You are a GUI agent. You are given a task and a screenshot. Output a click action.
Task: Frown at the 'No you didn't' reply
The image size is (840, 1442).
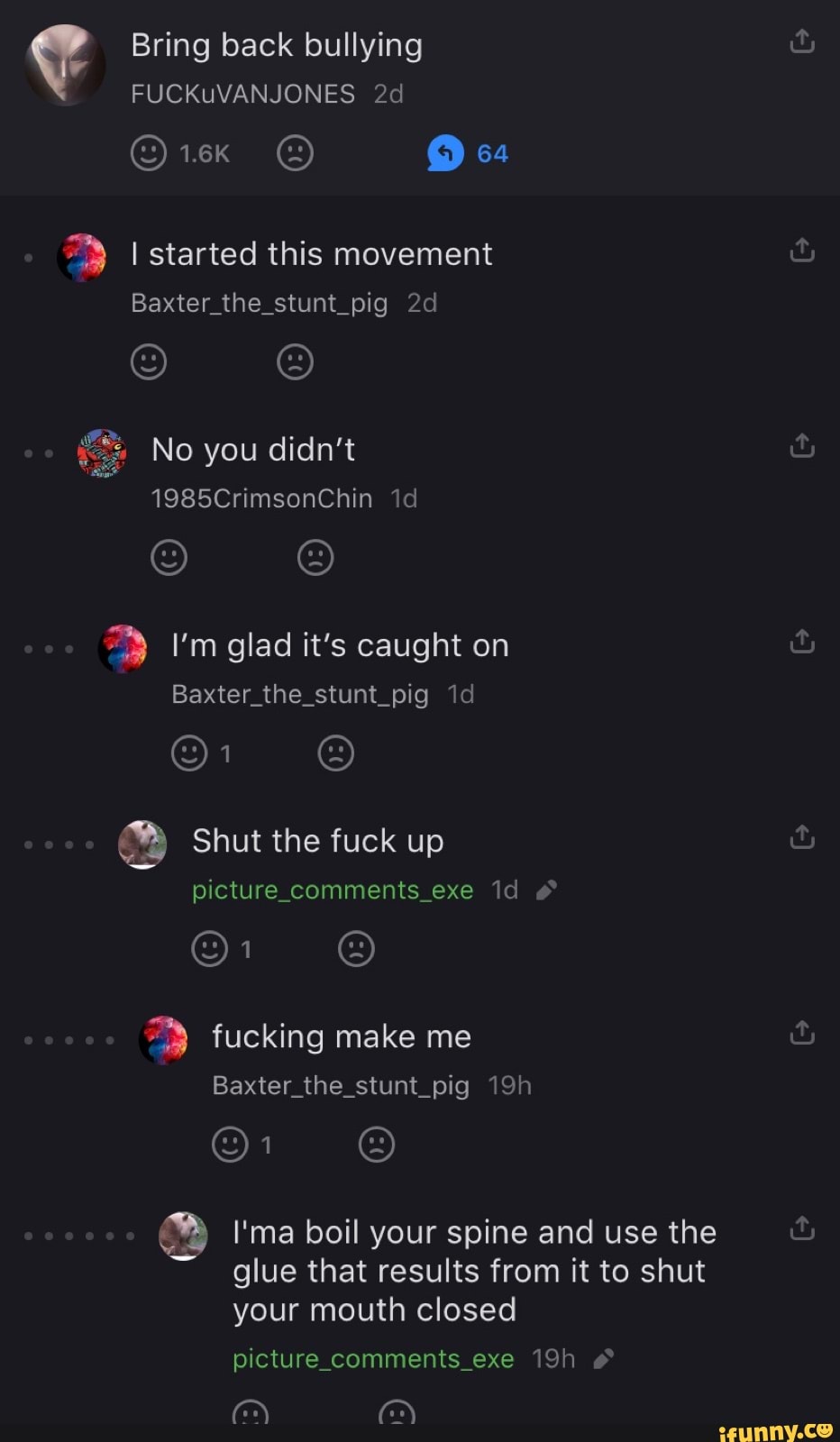[x=315, y=558]
